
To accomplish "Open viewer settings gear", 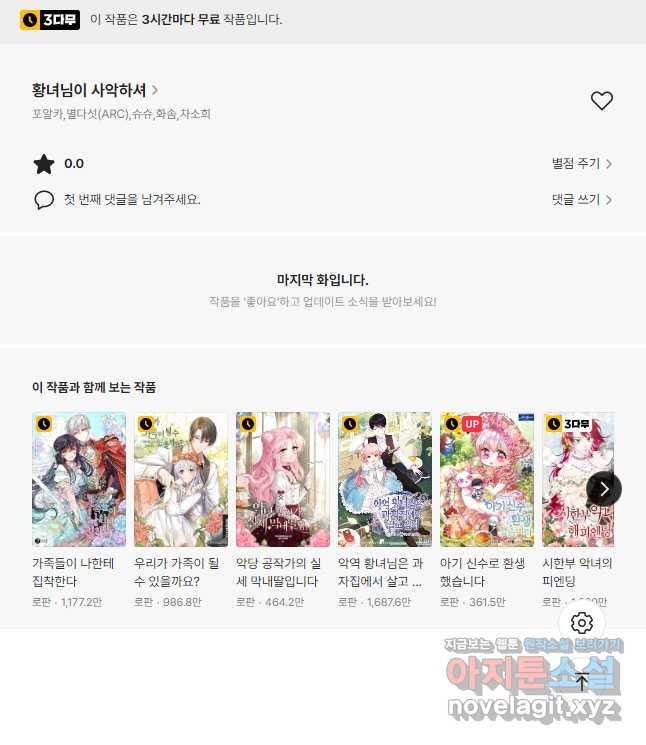I will pyautogui.click(x=582, y=623).
